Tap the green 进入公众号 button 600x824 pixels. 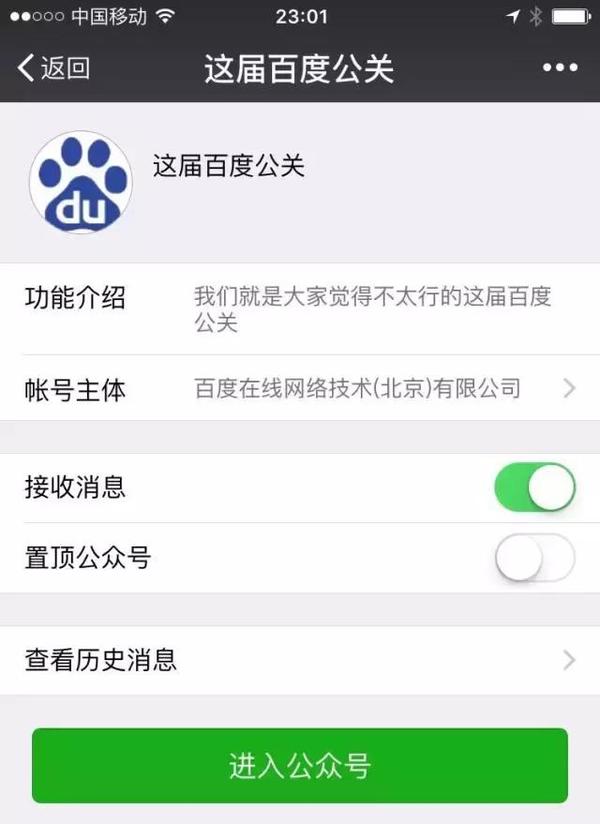(300, 766)
